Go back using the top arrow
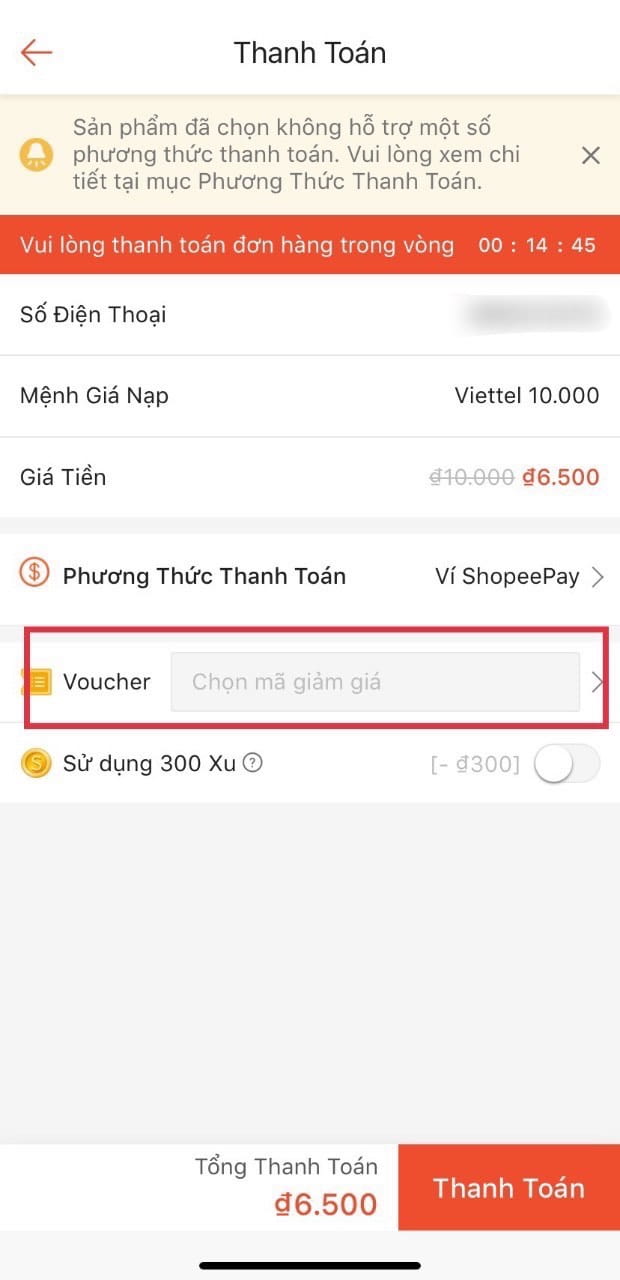Image resolution: width=620 pixels, height=1280 pixels. tap(36, 53)
